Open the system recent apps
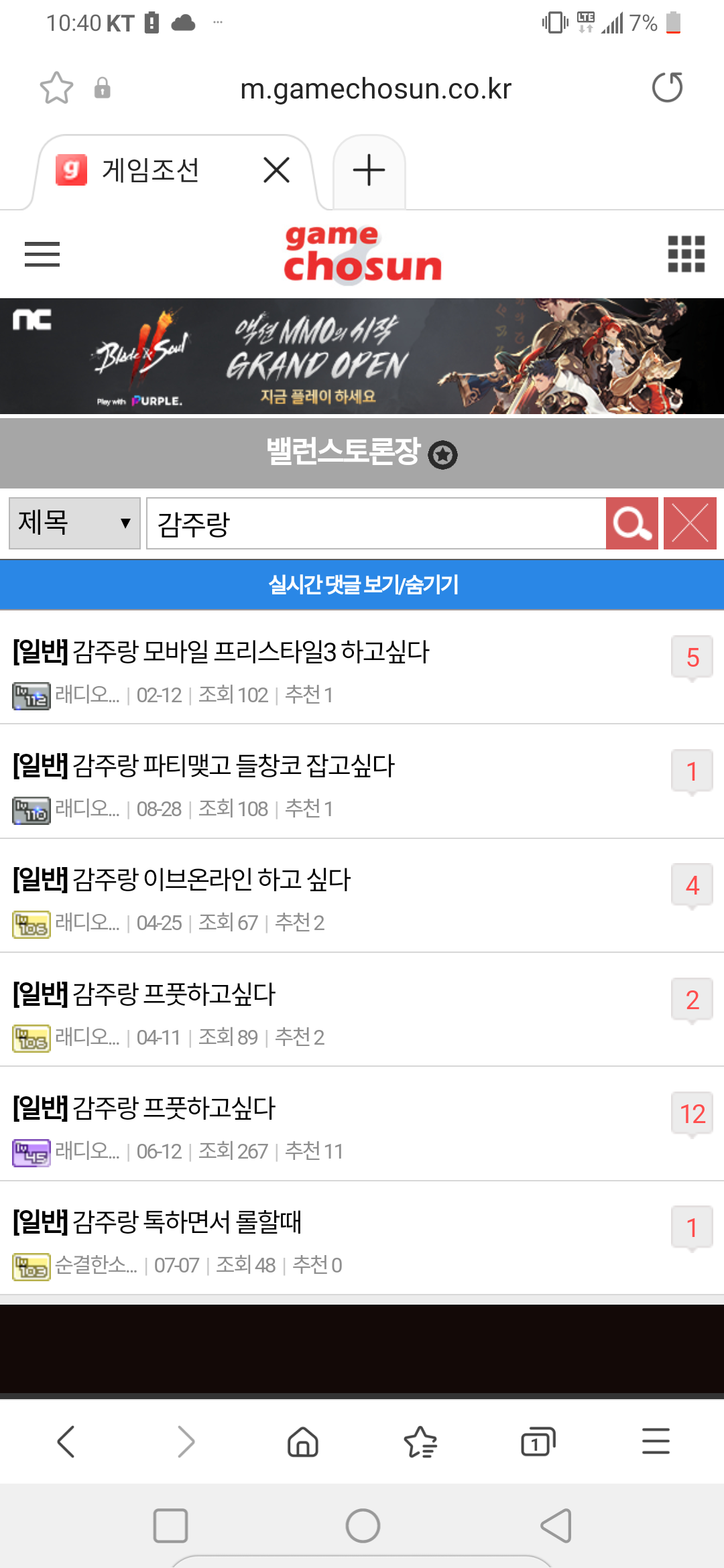Screen dimensions: 724x1568 170,1526
